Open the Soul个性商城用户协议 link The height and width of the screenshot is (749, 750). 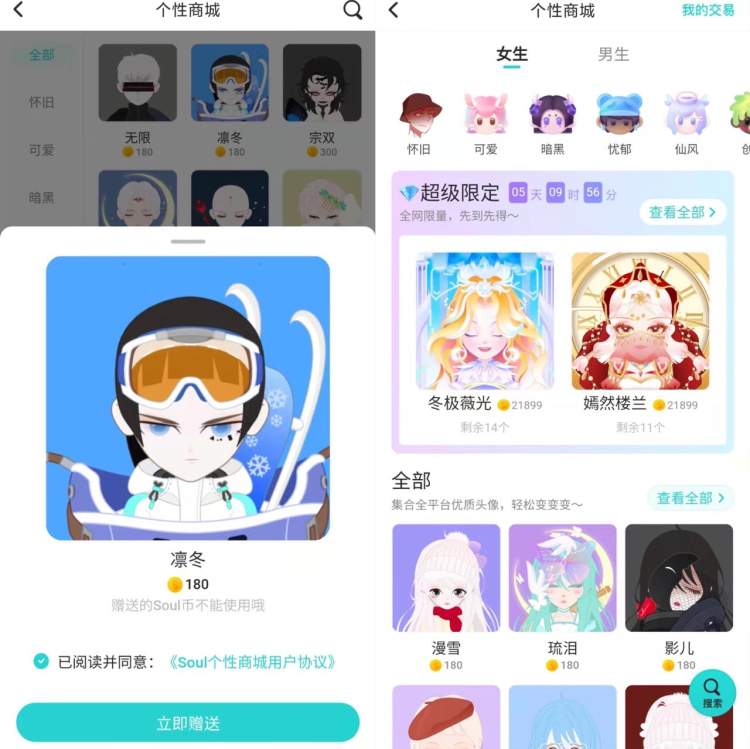251,662
